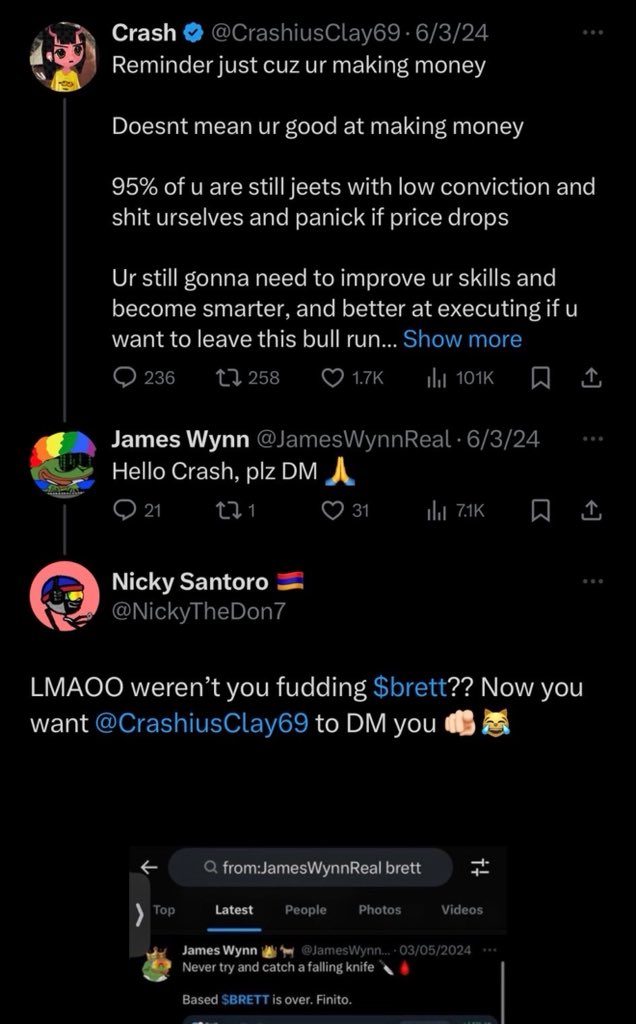Viewport: 636px width, 1024px height.
Task: Open the $brett cashtag link
Action: tap(410, 688)
